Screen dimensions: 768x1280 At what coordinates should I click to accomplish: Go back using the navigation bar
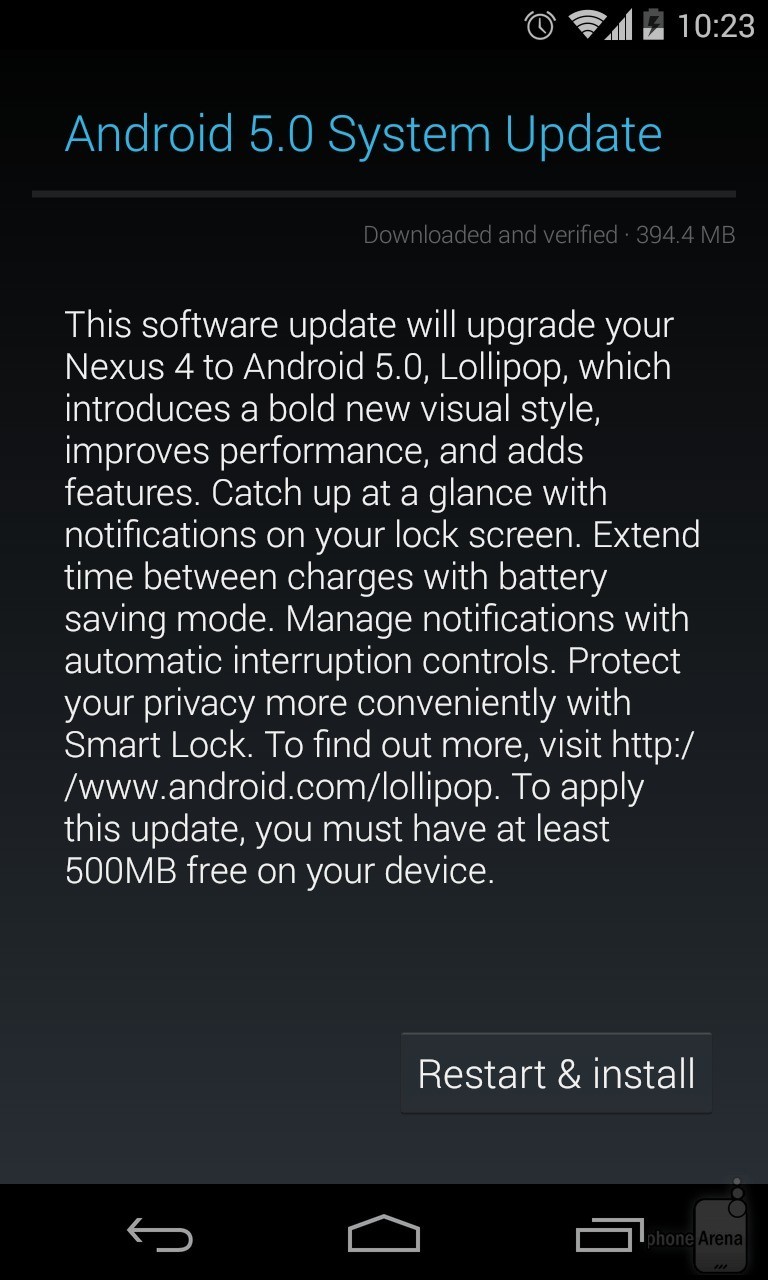[160, 1235]
